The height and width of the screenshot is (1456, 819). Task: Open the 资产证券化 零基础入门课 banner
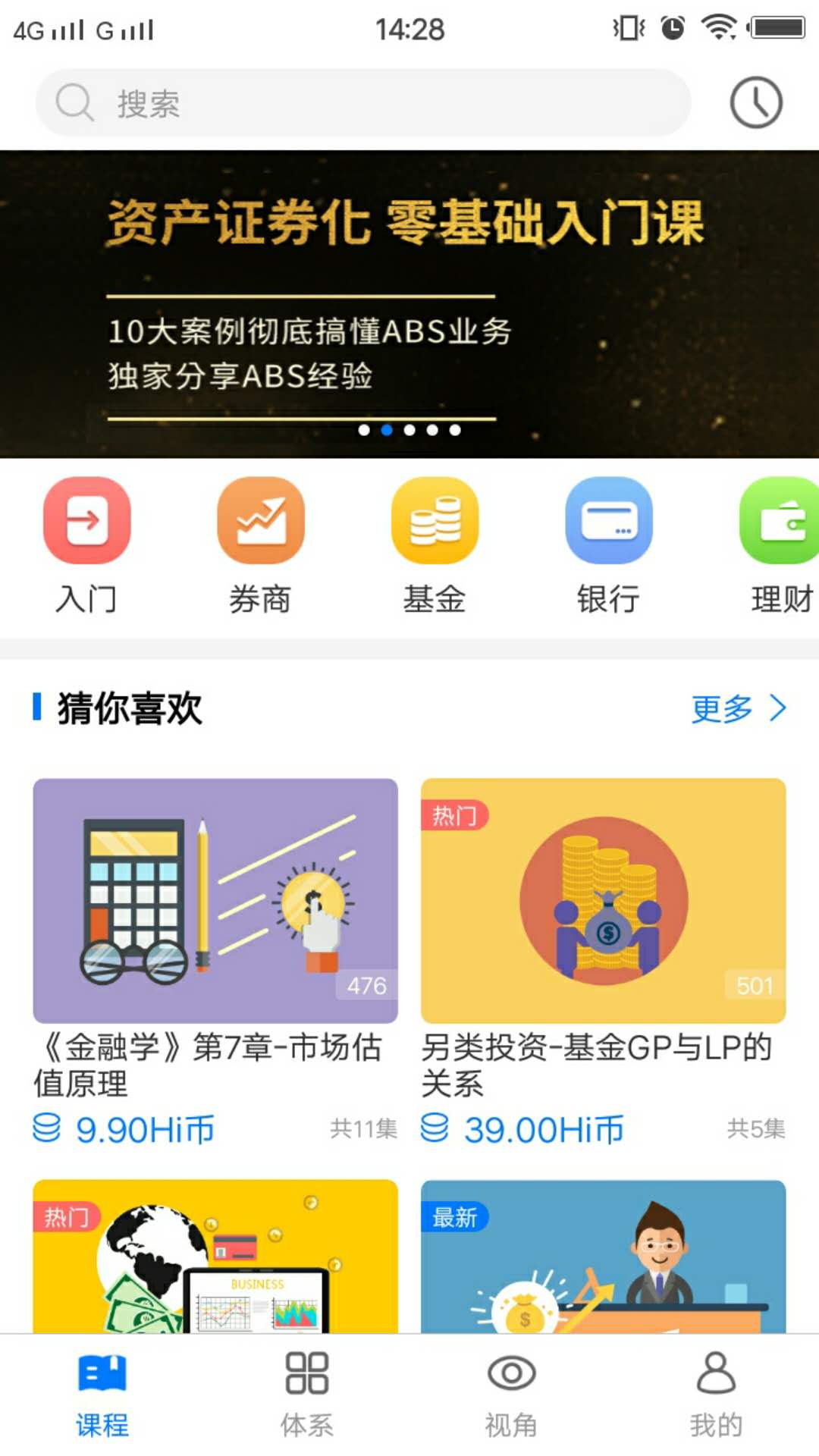(409, 303)
